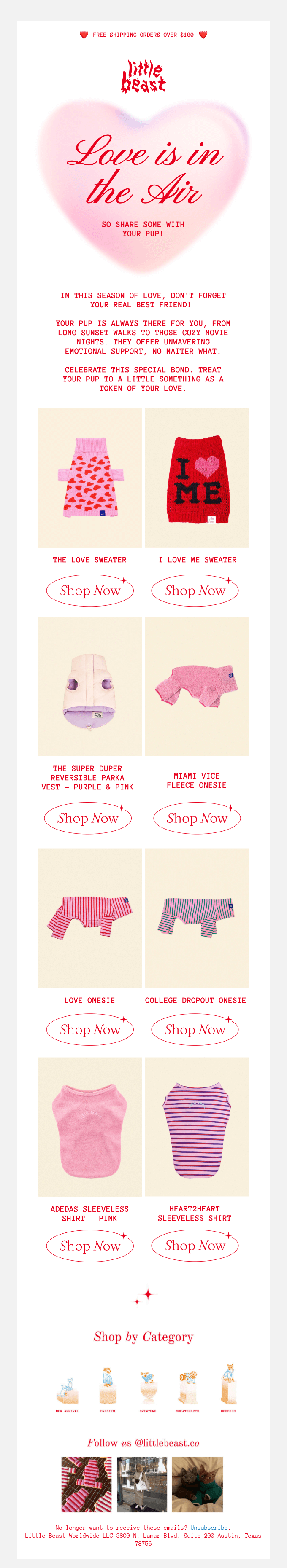Image resolution: width=287 pixels, height=1568 pixels.
Task: Tap Shop Now under Miami Vice Fleece Onesie
Action: (x=197, y=818)
